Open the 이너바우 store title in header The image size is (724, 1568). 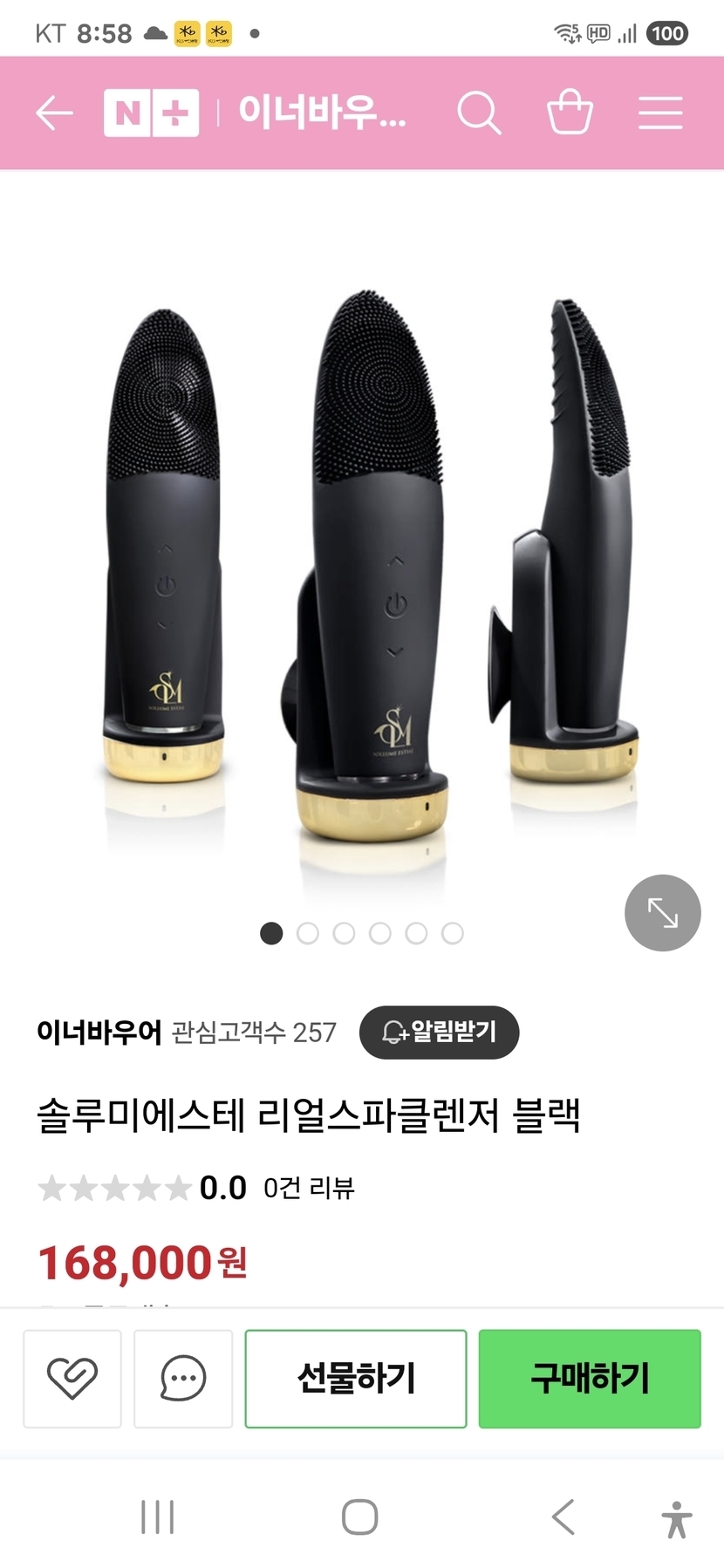322,112
